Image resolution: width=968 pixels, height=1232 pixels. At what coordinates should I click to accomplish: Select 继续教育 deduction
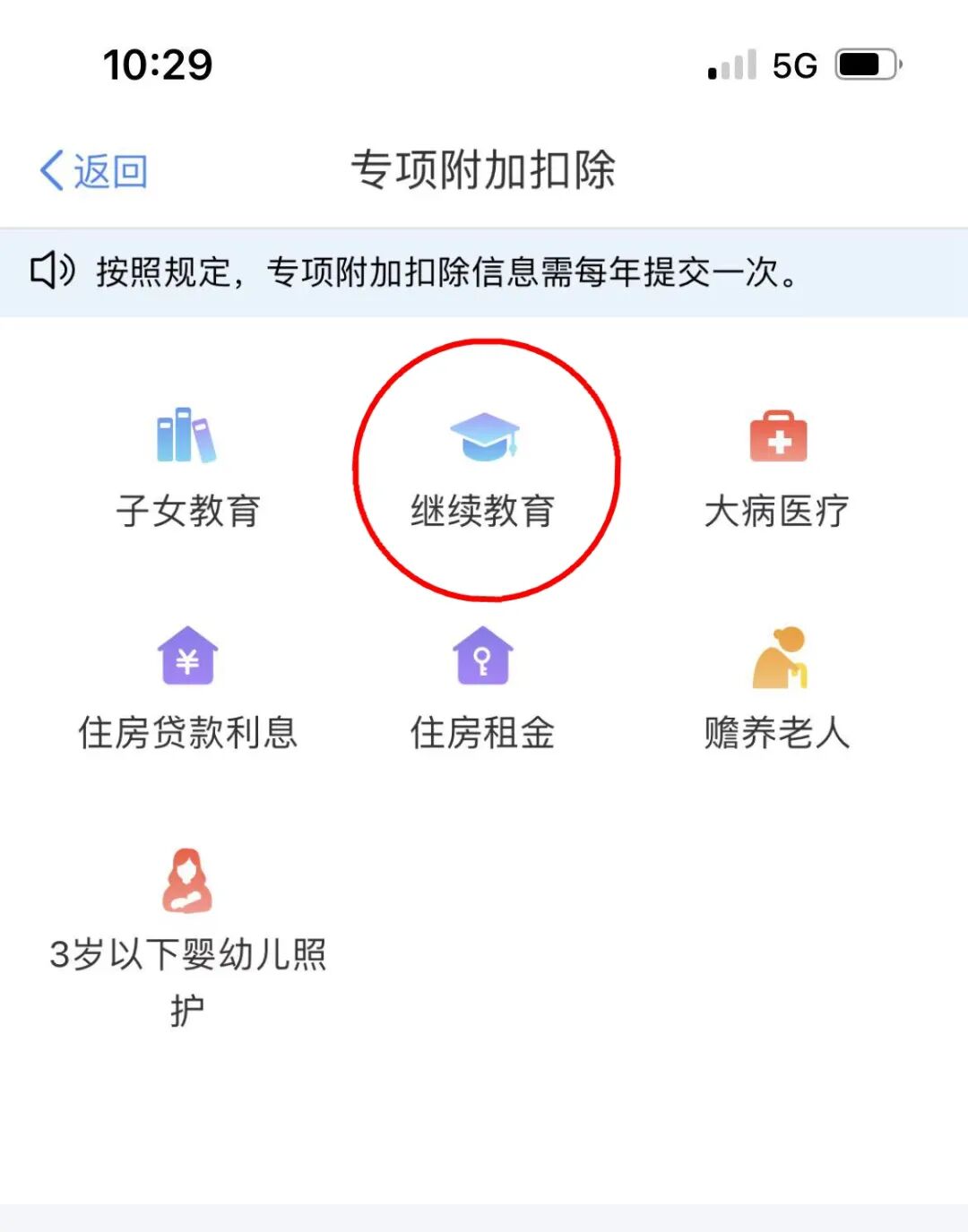click(483, 470)
